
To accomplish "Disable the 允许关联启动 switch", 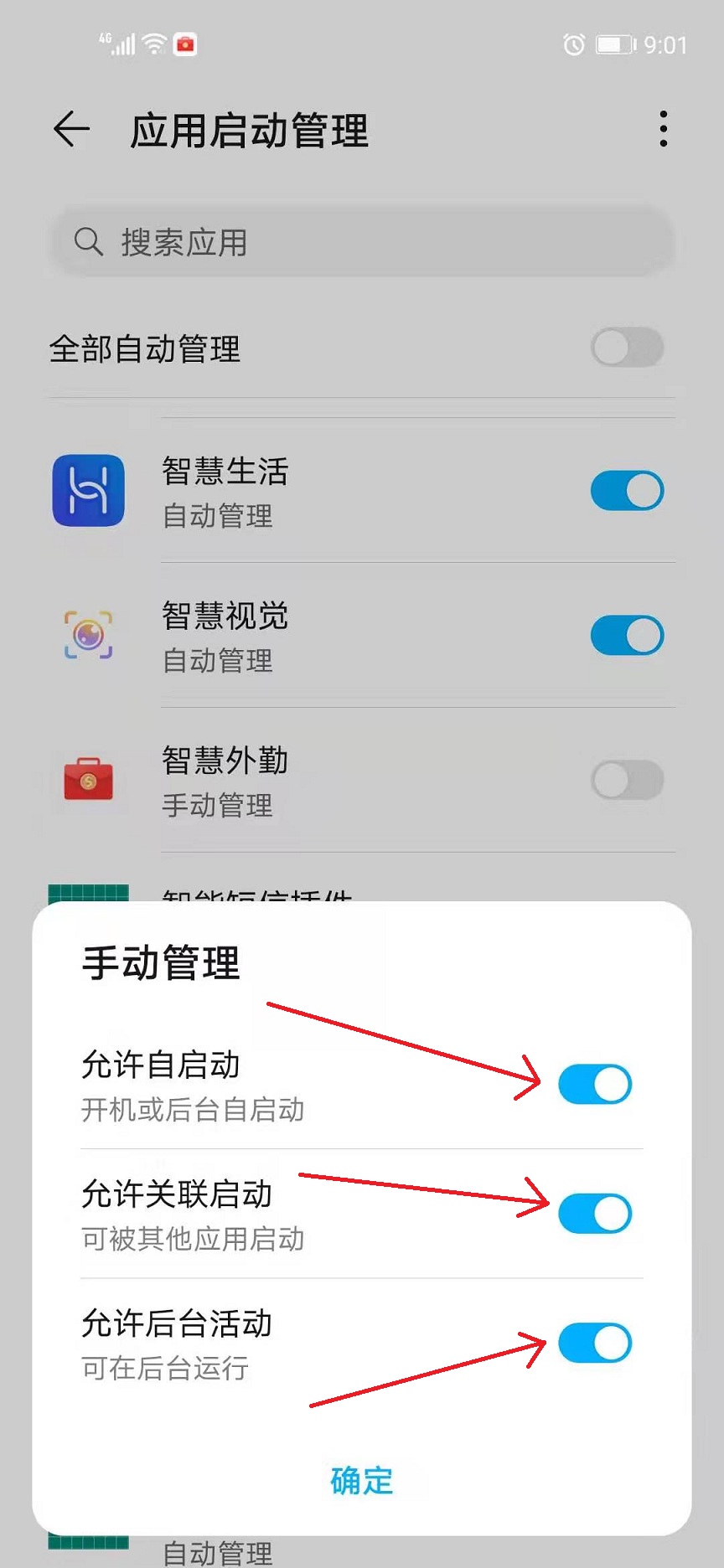I will tap(595, 1214).
